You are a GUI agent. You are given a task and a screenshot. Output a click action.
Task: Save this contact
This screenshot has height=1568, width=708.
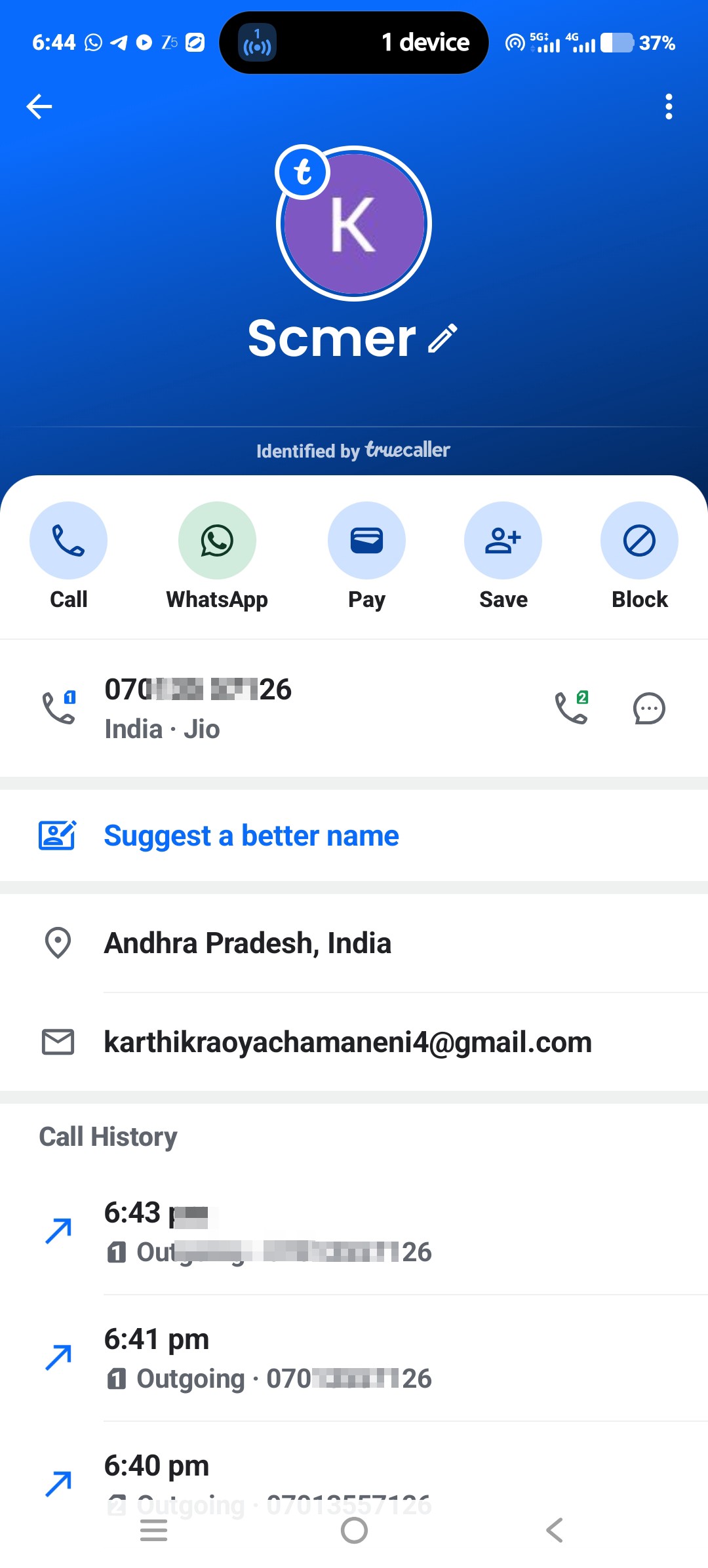click(503, 557)
